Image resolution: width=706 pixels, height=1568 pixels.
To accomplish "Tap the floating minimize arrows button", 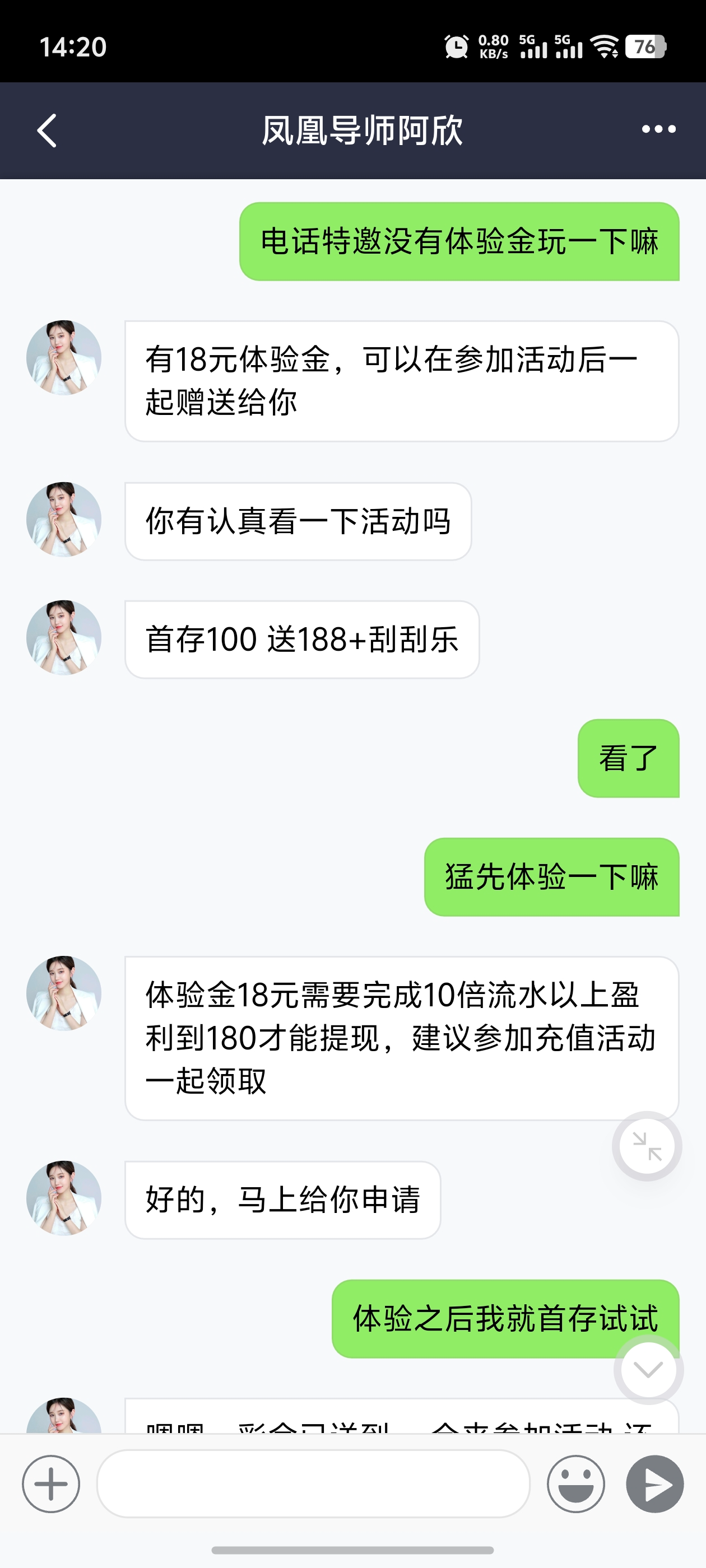I will (647, 1146).
